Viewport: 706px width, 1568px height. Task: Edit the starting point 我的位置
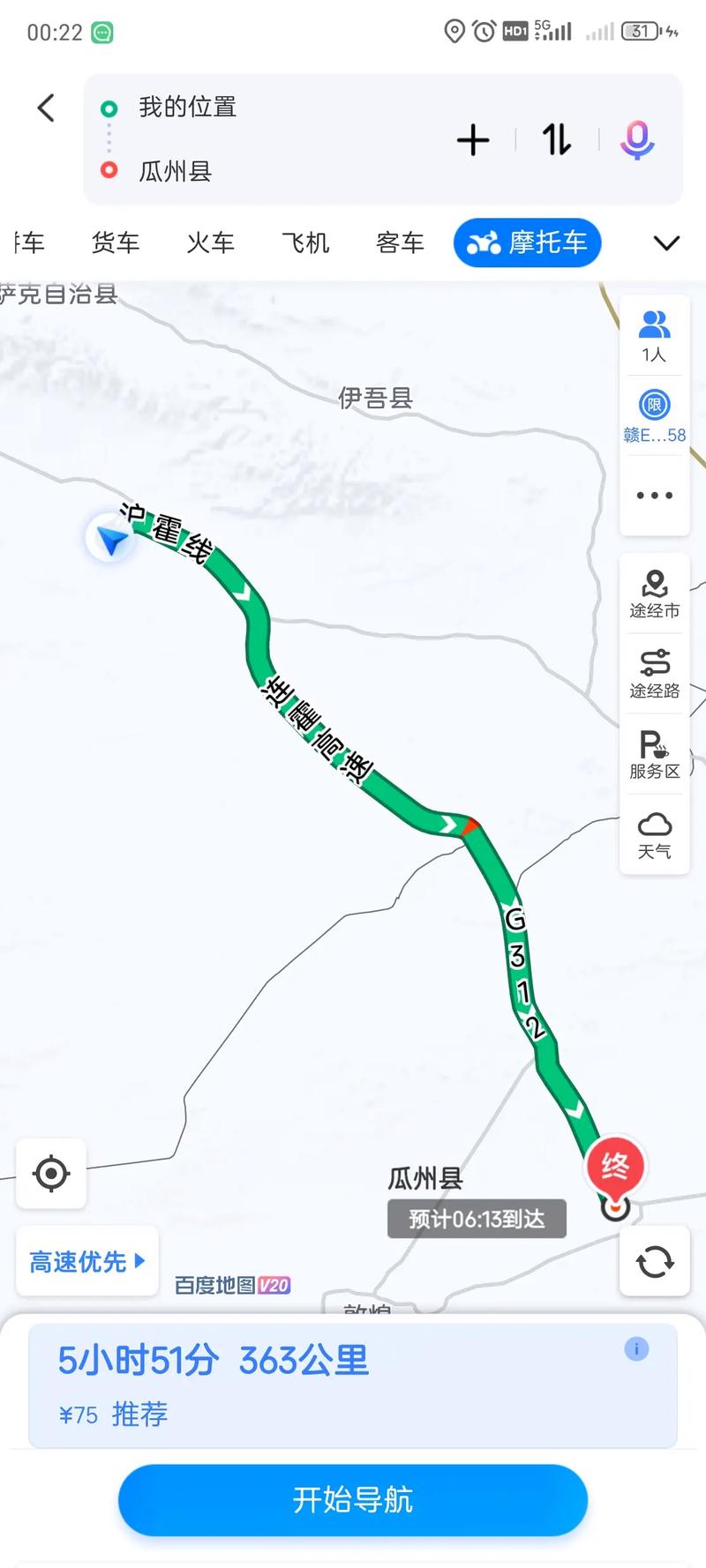pyautogui.click(x=187, y=108)
